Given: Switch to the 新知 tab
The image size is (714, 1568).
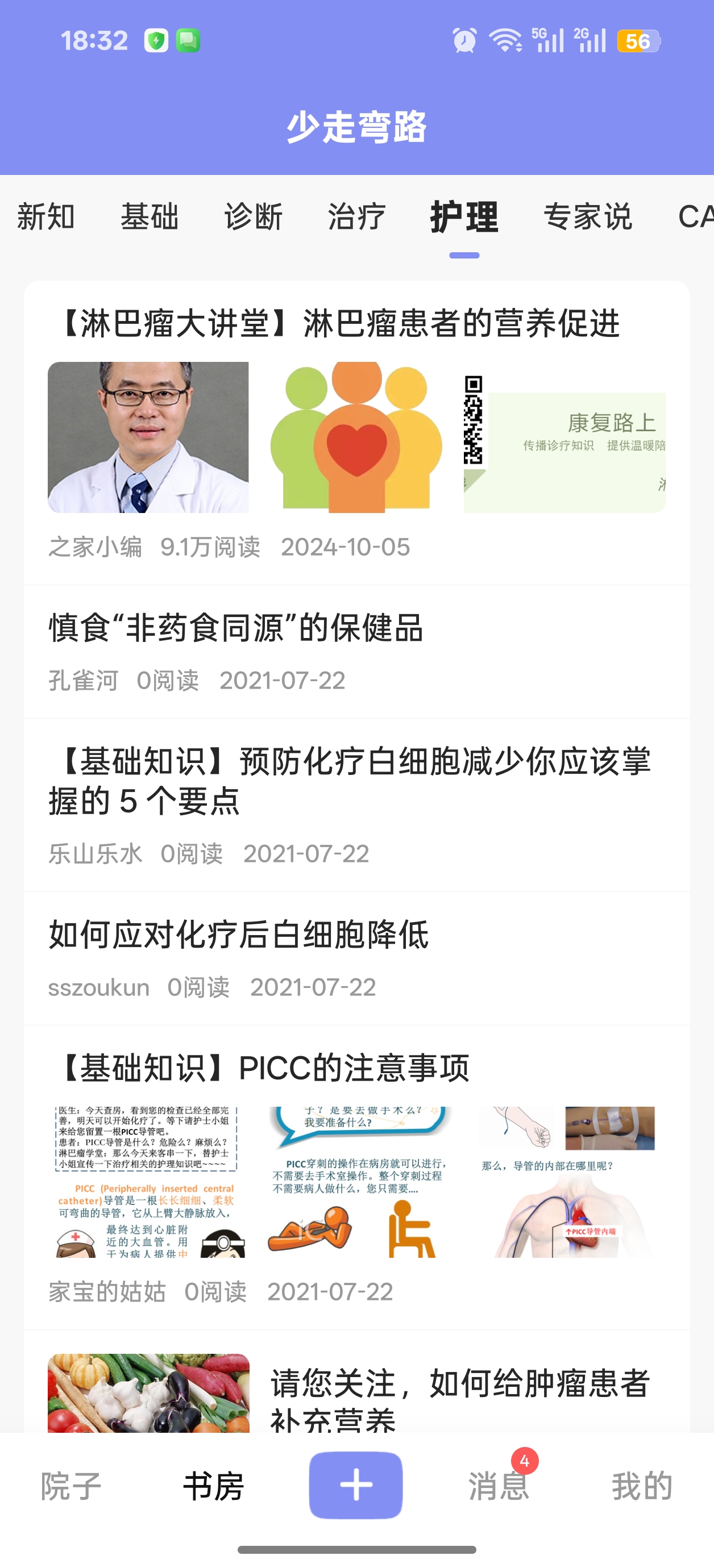Looking at the screenshot, I should (45, 216).
